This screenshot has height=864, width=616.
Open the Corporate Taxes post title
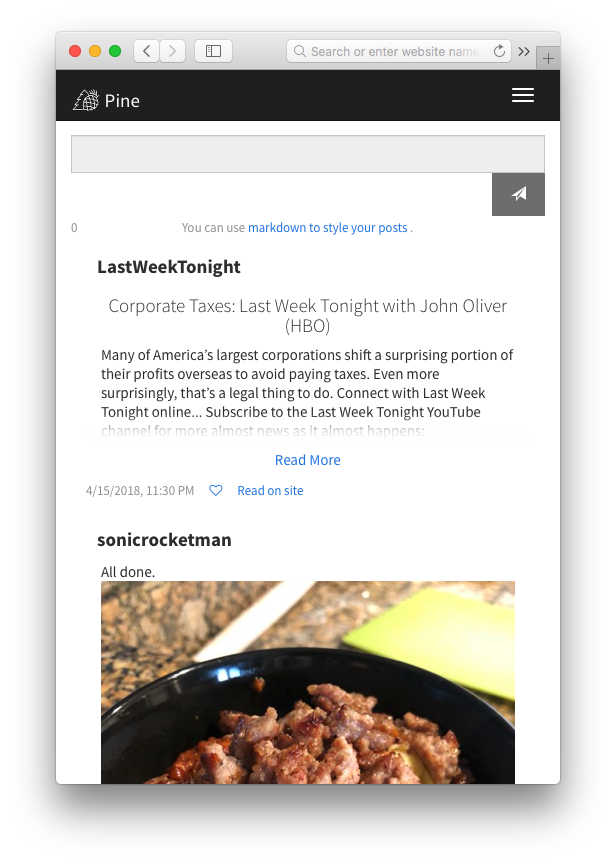pos(307,316)
